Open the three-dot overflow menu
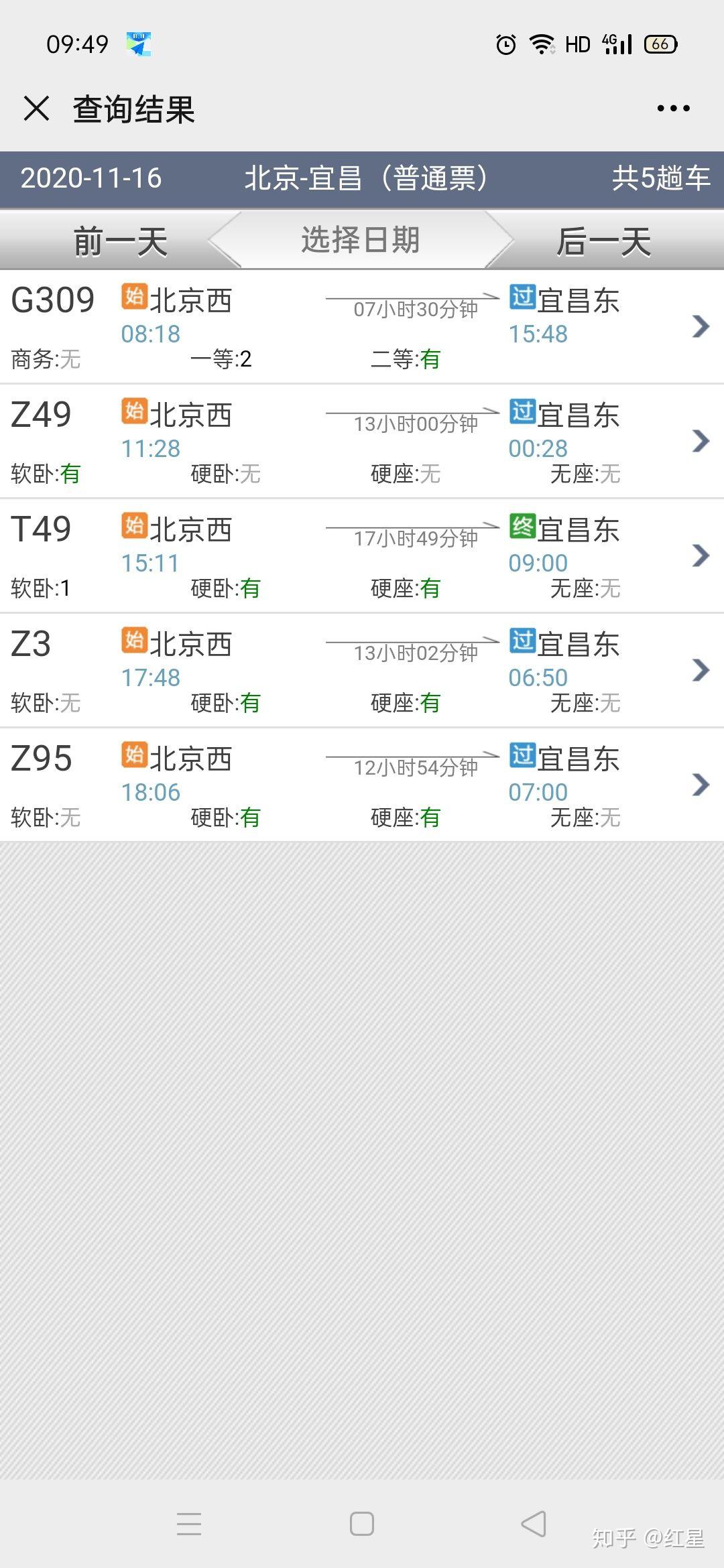This screenshot has width=724, height=1568. click(x=673, y=108)
